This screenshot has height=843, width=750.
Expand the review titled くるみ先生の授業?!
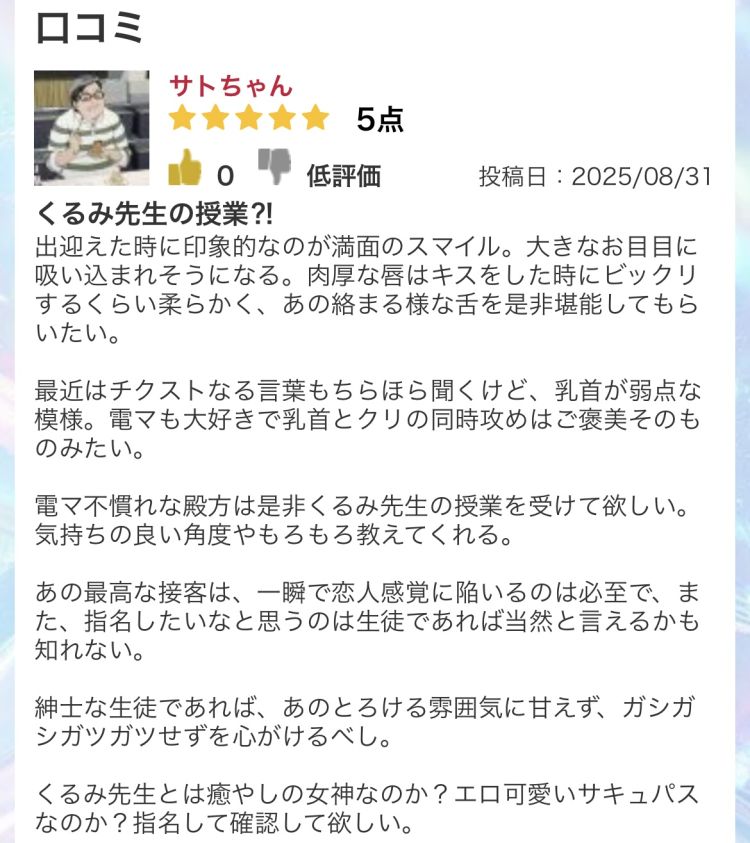(x=150, y=211)
